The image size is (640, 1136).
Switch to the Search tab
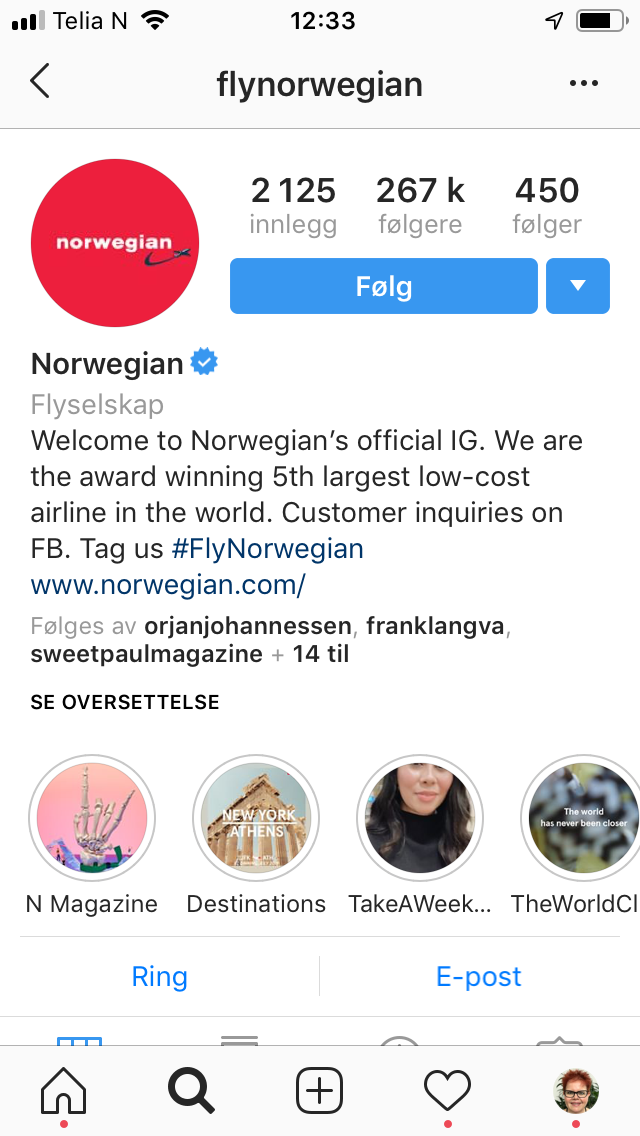(x=191, y=1090)
